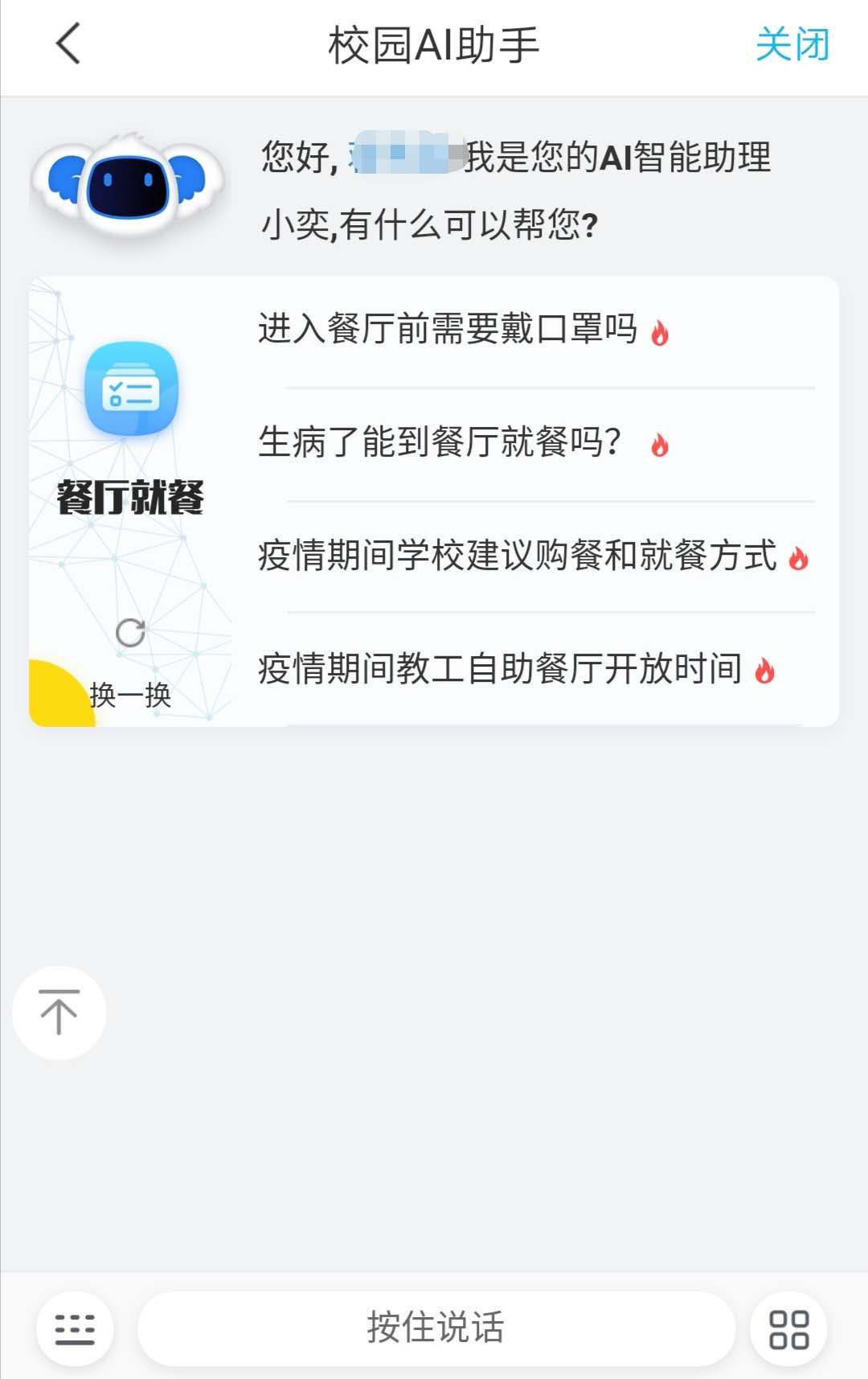Click the 校园AI助手 title text
868x1379 pixels.
(434, 44)
